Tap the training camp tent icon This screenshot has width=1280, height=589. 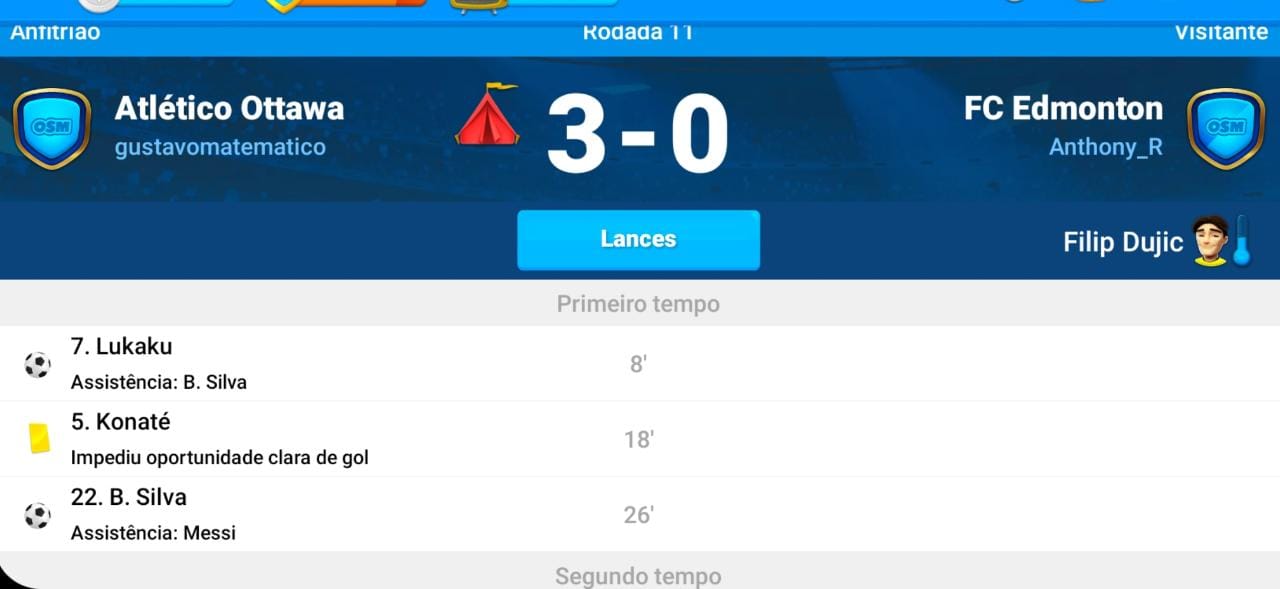[487, 115]
